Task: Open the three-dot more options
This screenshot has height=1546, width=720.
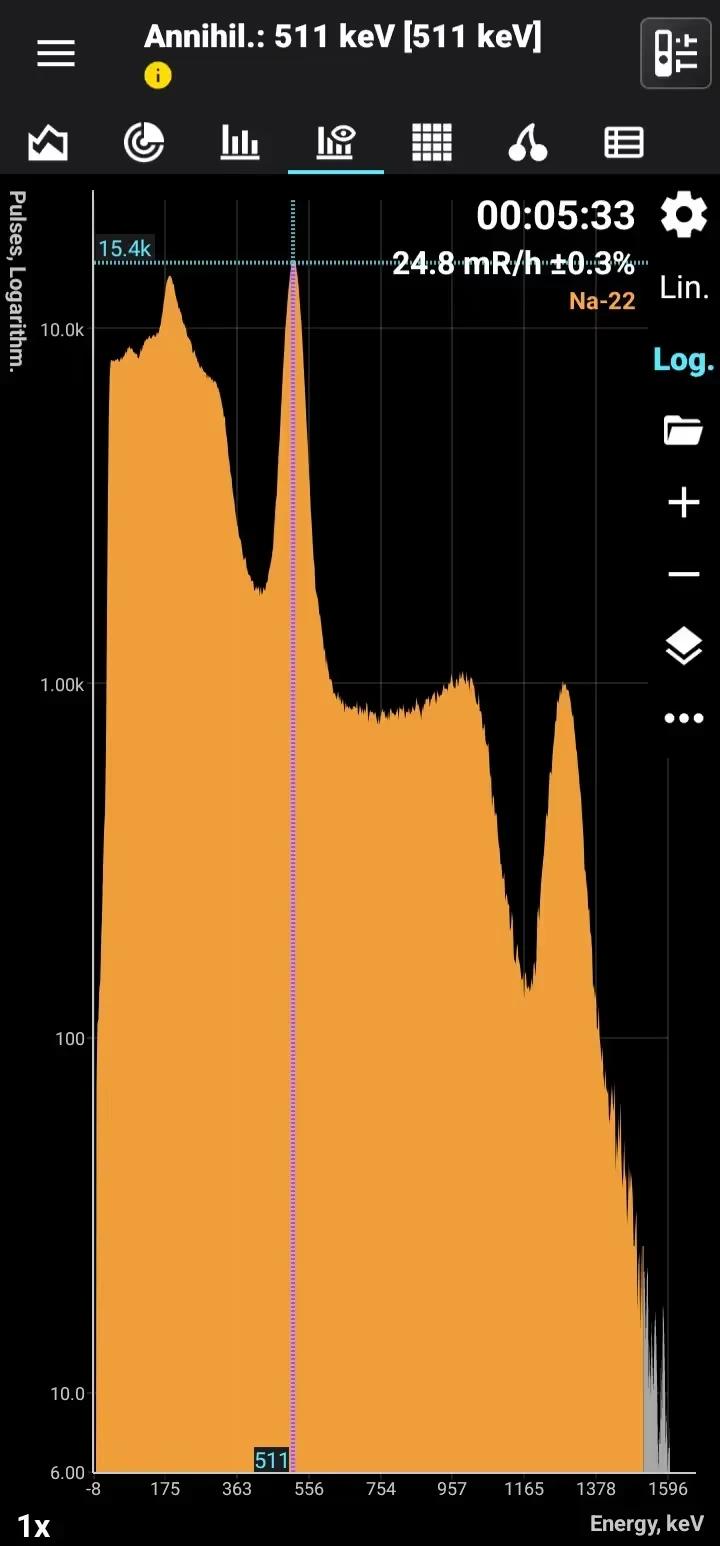Action: click(684, 718)
